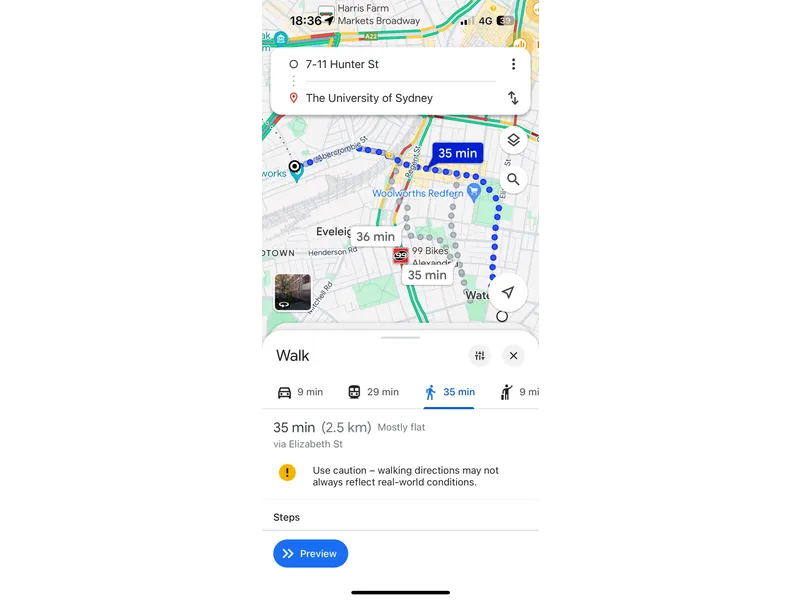Recenter map on my location
Screen dimensions: 800x600
coord(508,292)
